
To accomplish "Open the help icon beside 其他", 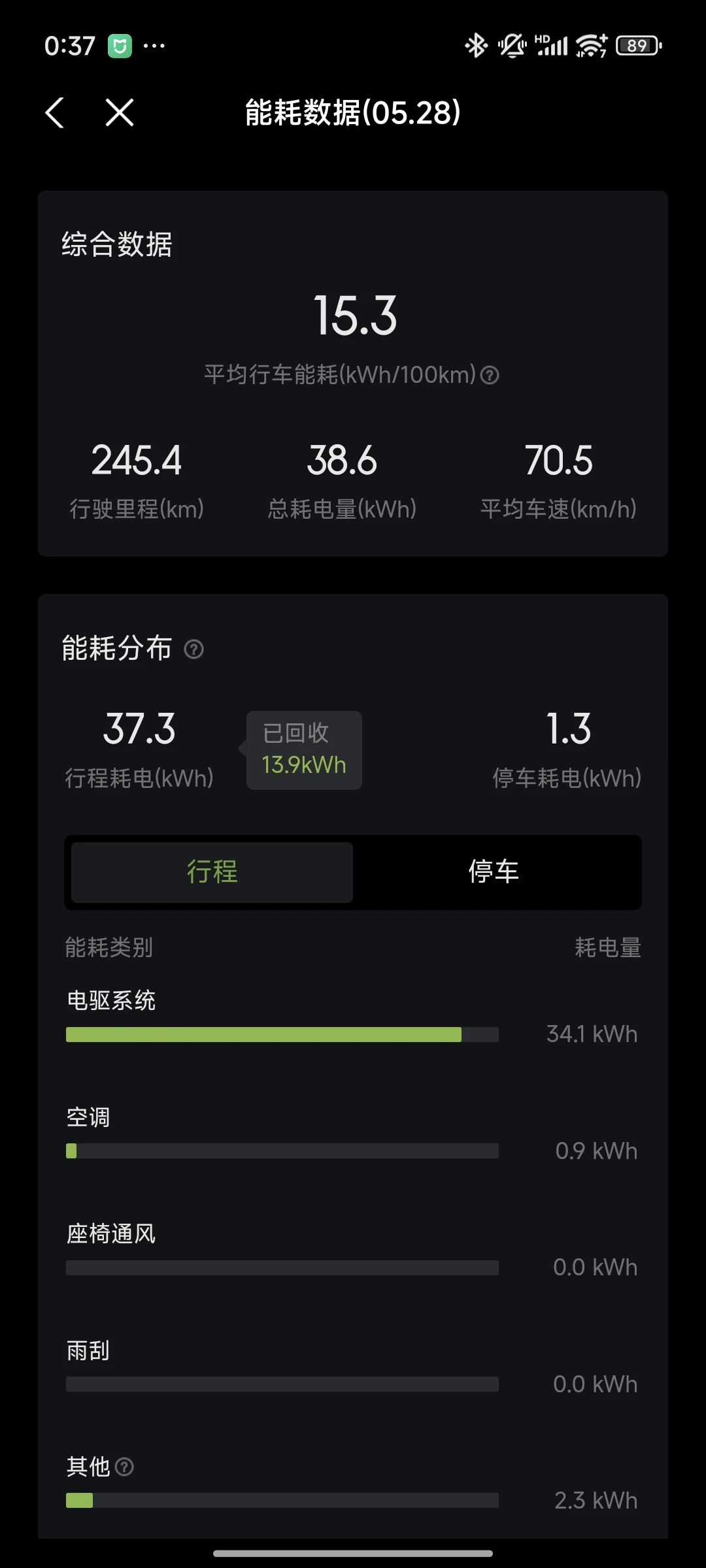I will (124, 1467).
